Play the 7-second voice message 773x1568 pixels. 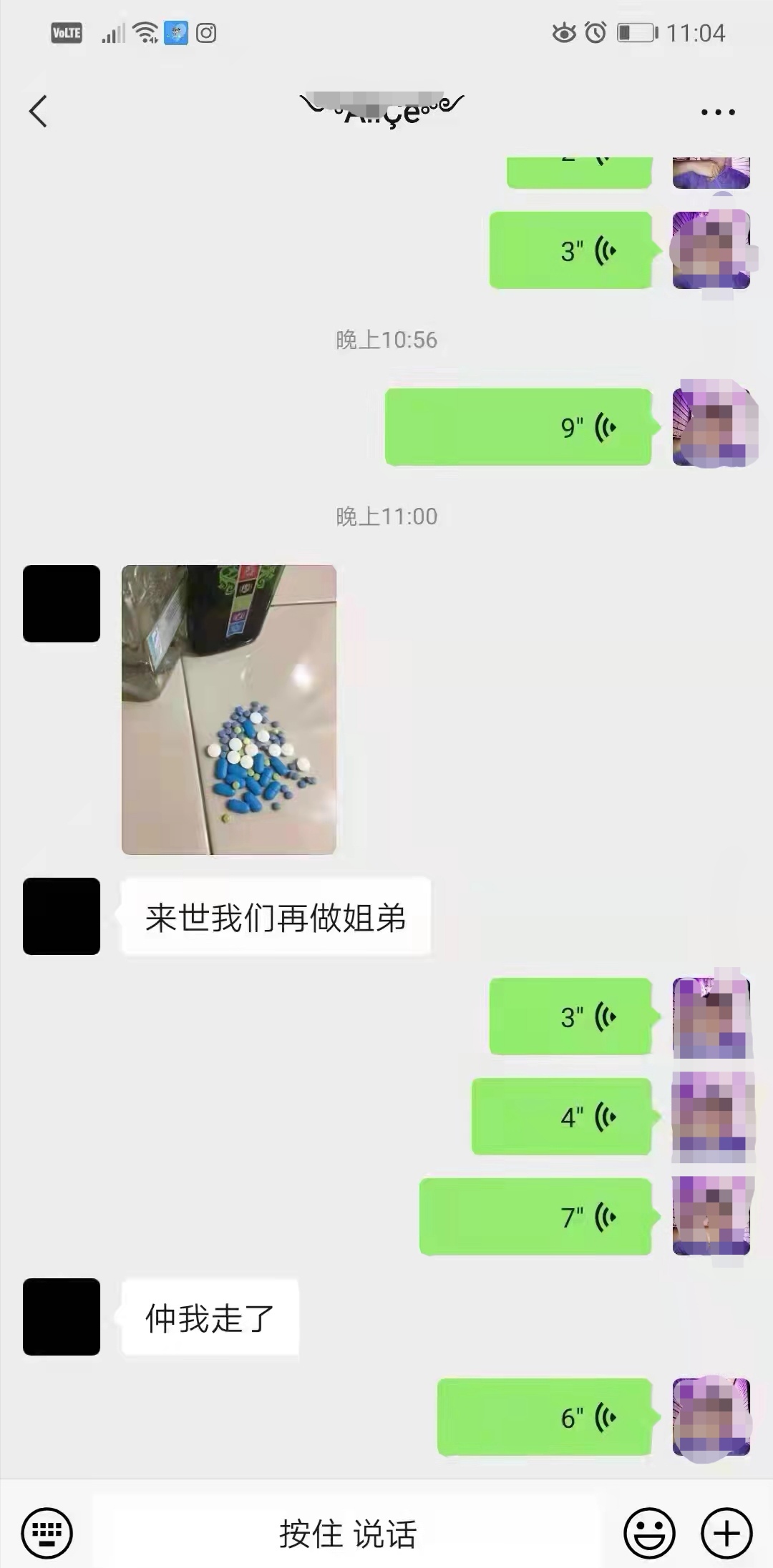(x=535, y=1217)
